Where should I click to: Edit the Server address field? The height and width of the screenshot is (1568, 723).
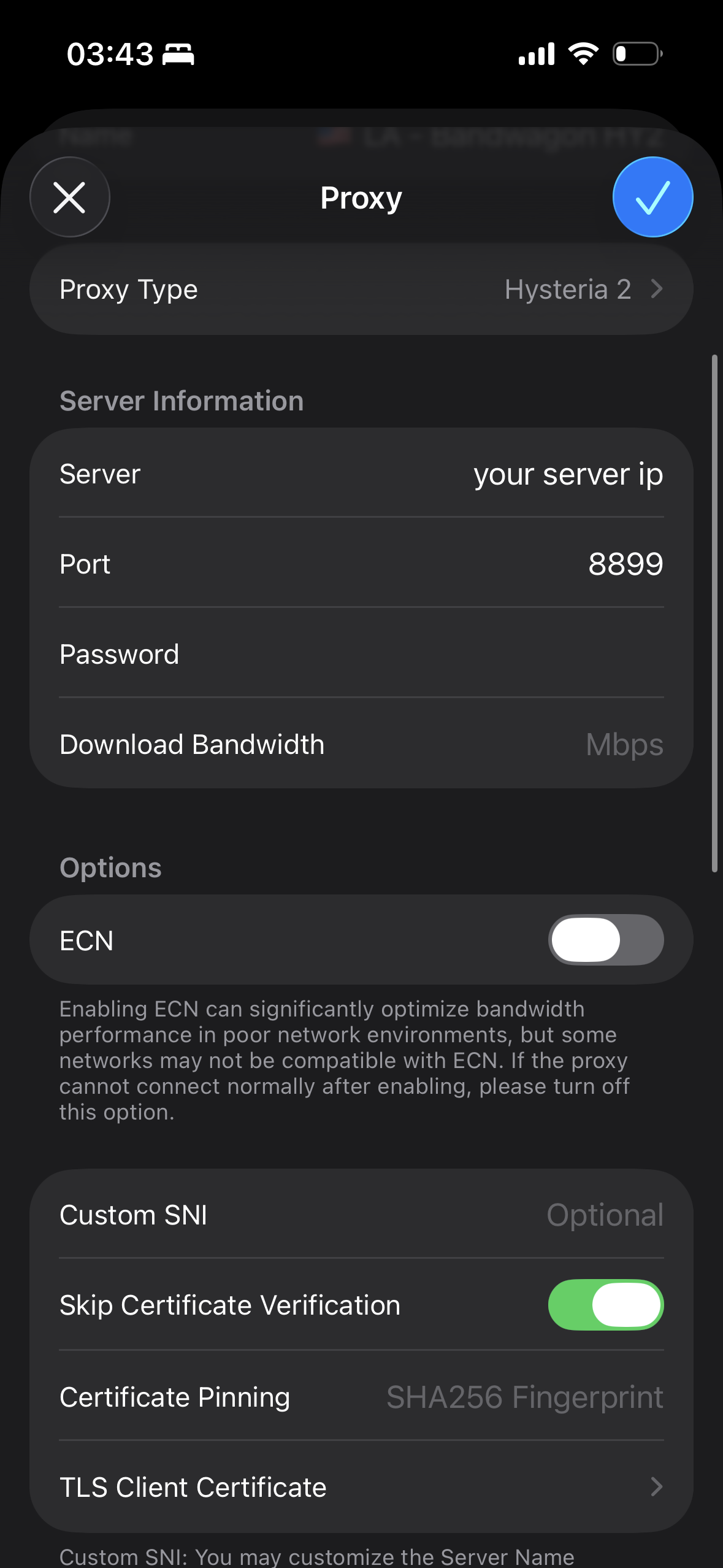567,474
